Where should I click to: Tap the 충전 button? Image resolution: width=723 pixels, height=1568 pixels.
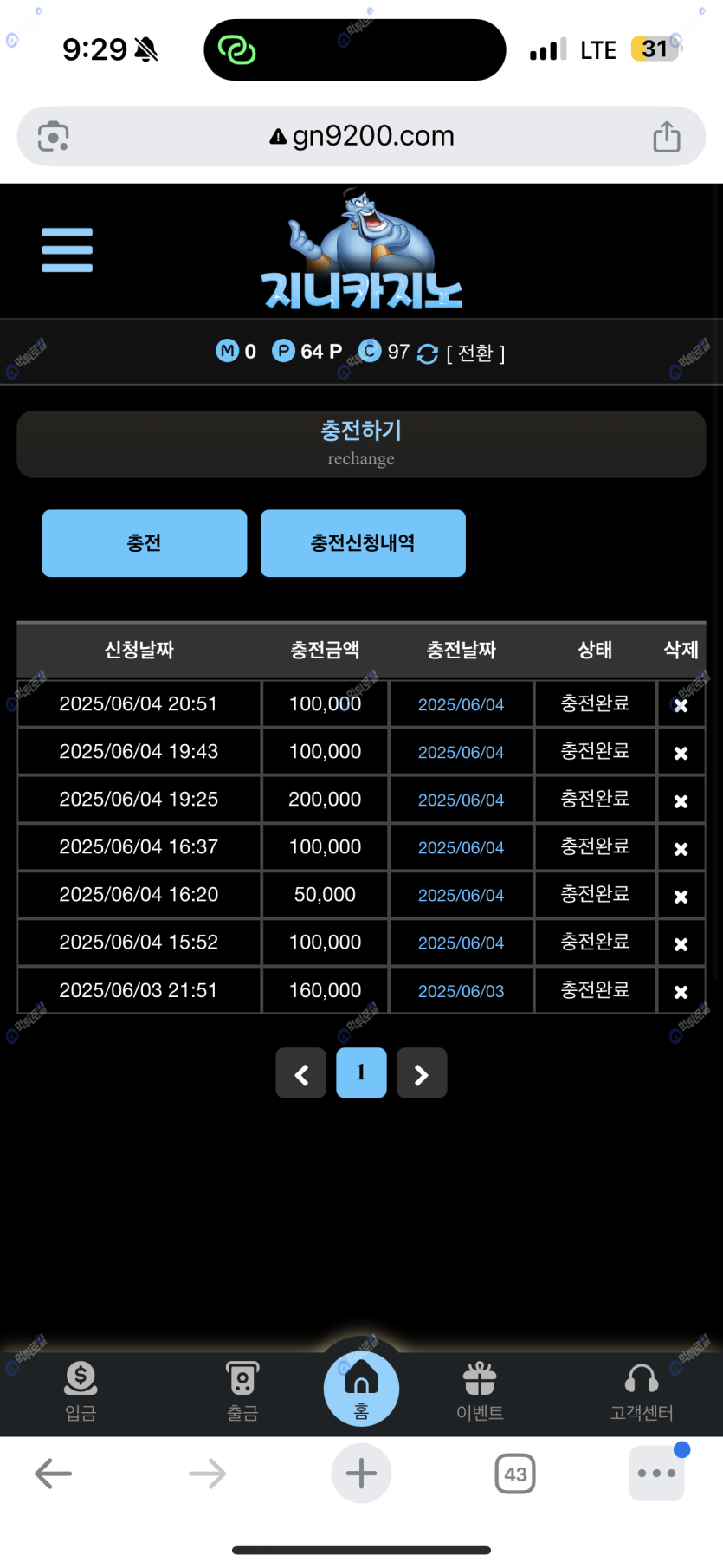(145, 543)
